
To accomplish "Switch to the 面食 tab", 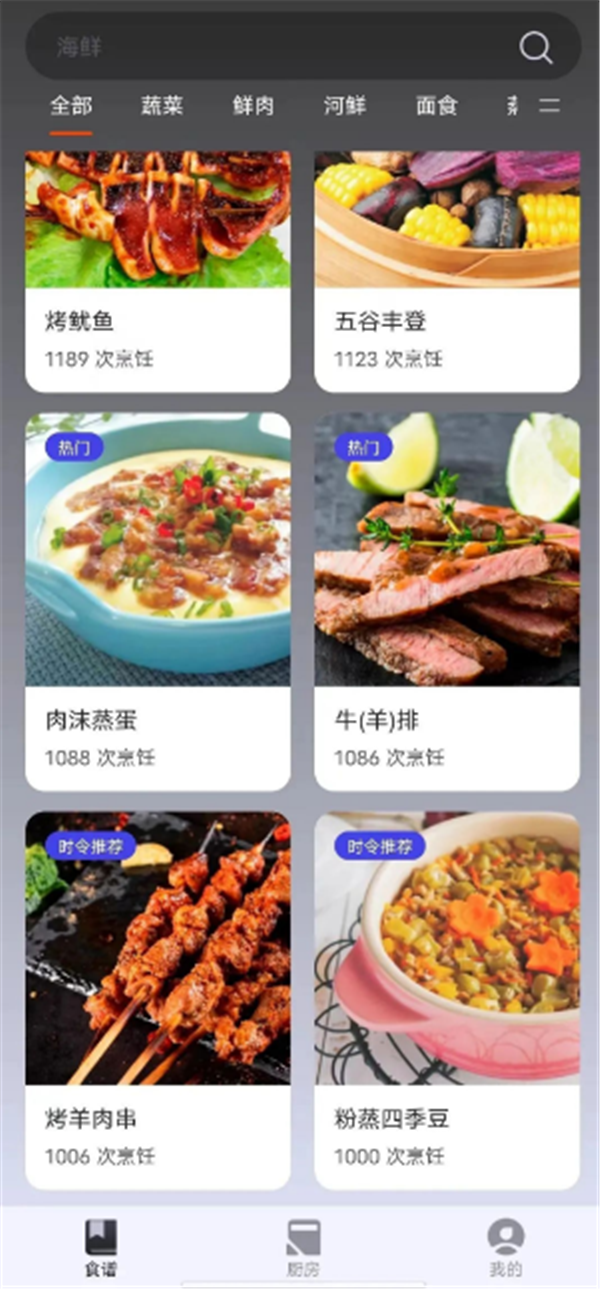I will pyautogui.click(x=436, y=106).
